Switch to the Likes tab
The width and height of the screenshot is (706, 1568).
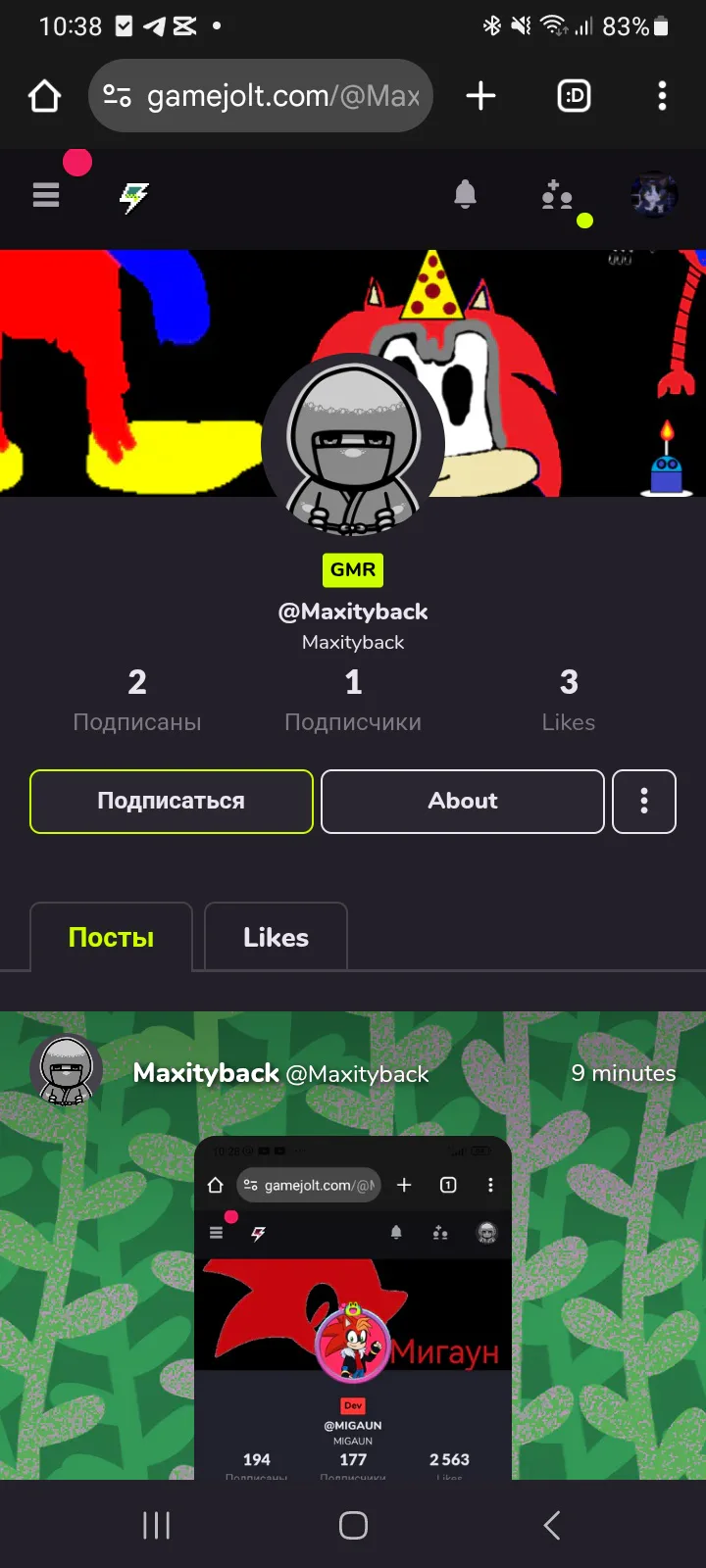(276, 937)
